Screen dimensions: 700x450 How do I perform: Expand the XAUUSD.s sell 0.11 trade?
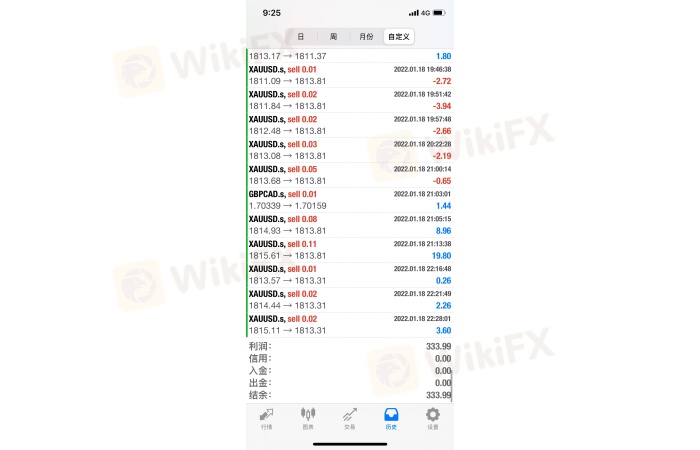[350, 250]
